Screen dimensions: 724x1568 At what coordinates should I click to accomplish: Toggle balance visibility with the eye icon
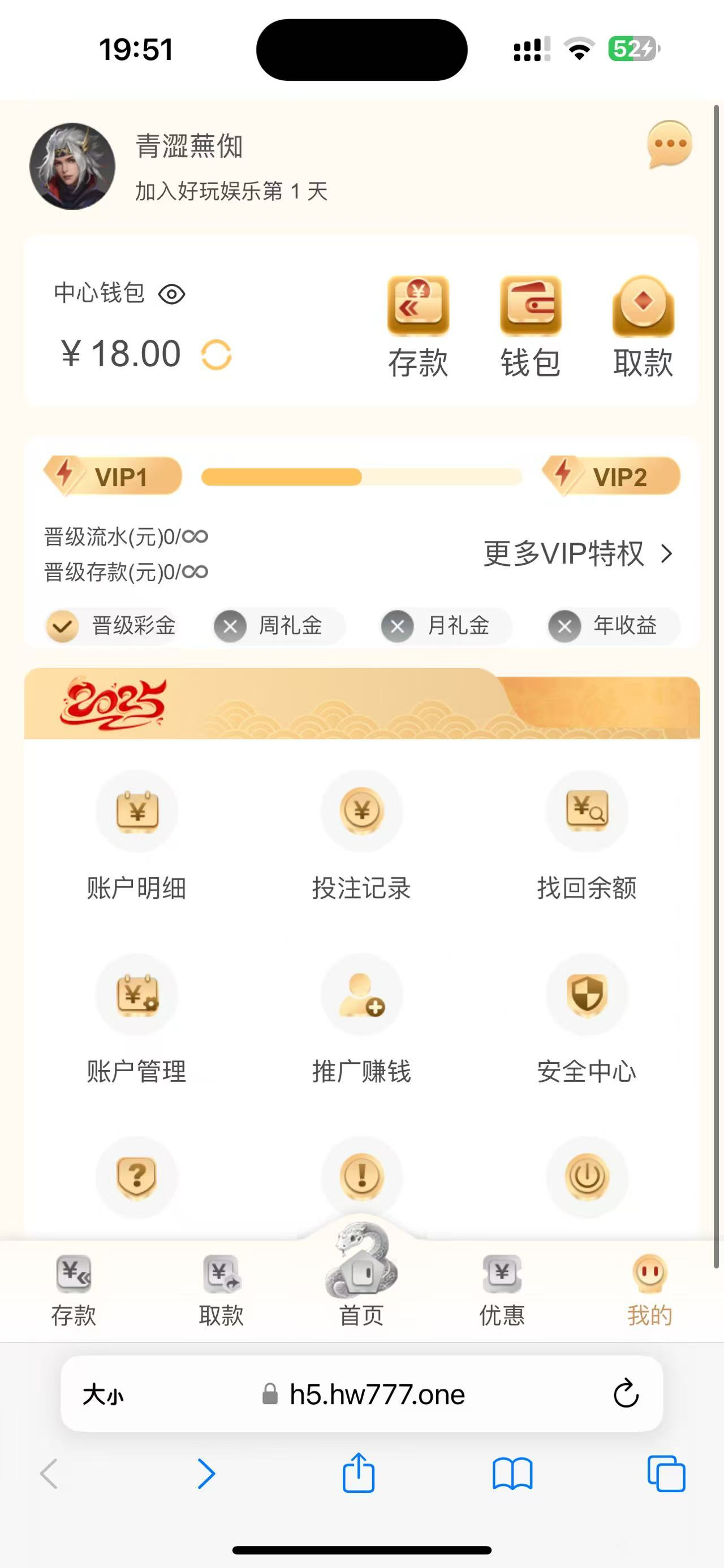[x=173, y=294]
